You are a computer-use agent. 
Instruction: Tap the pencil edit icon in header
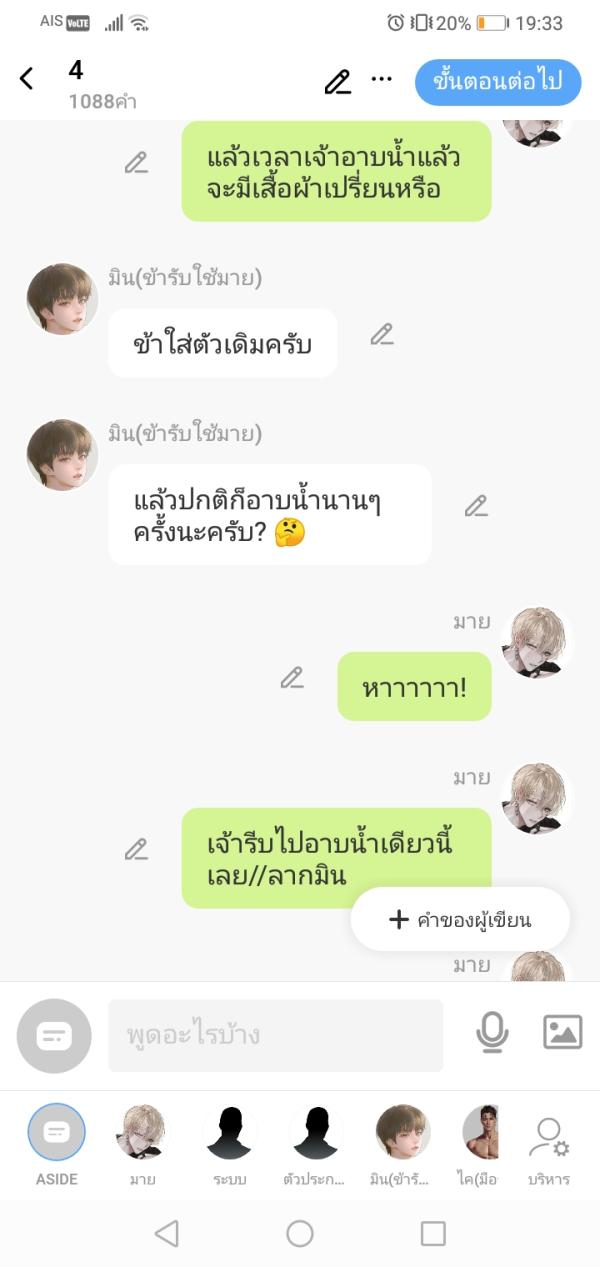(338, 82)
